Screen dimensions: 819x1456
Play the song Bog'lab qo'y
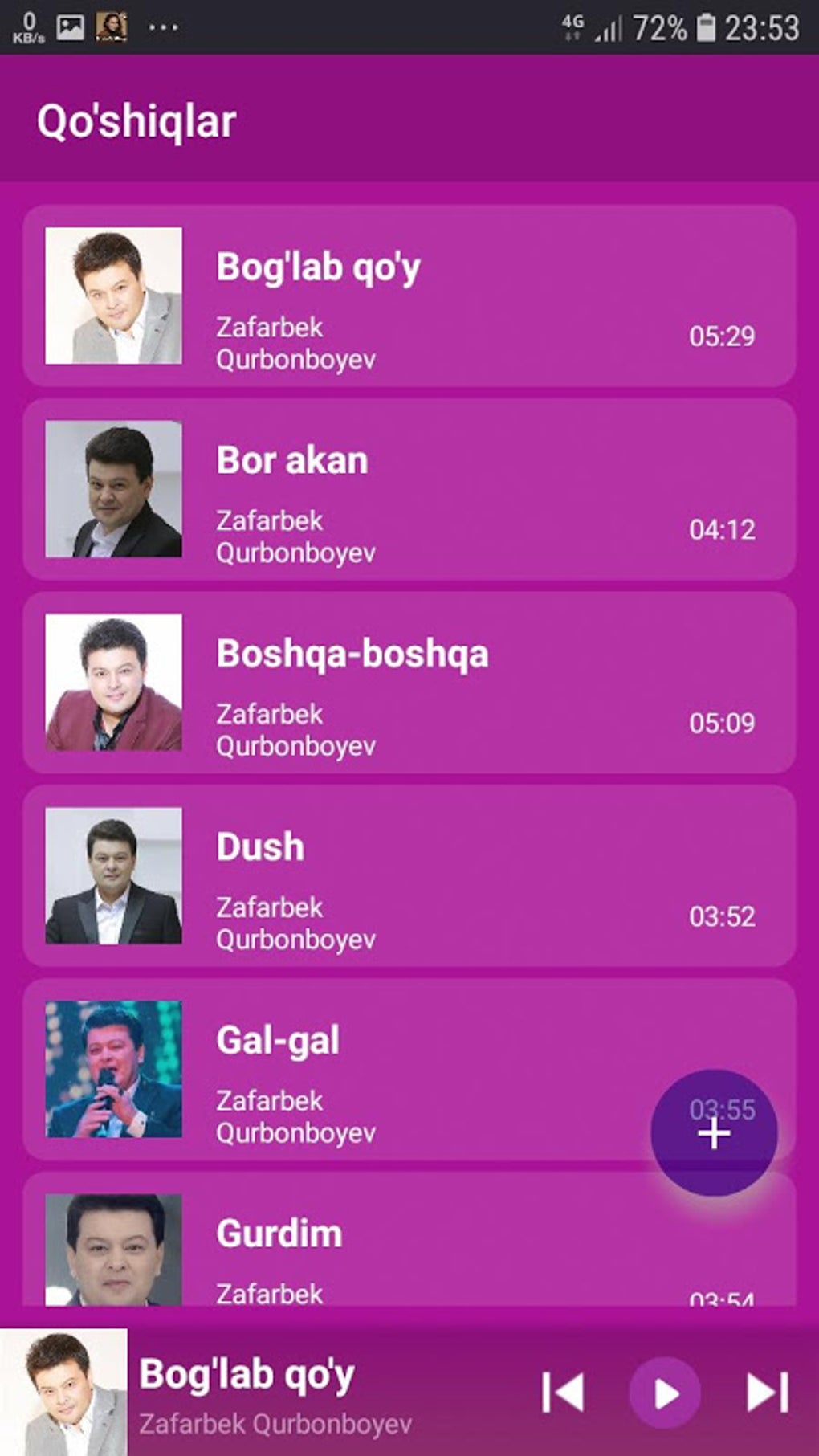409,296
